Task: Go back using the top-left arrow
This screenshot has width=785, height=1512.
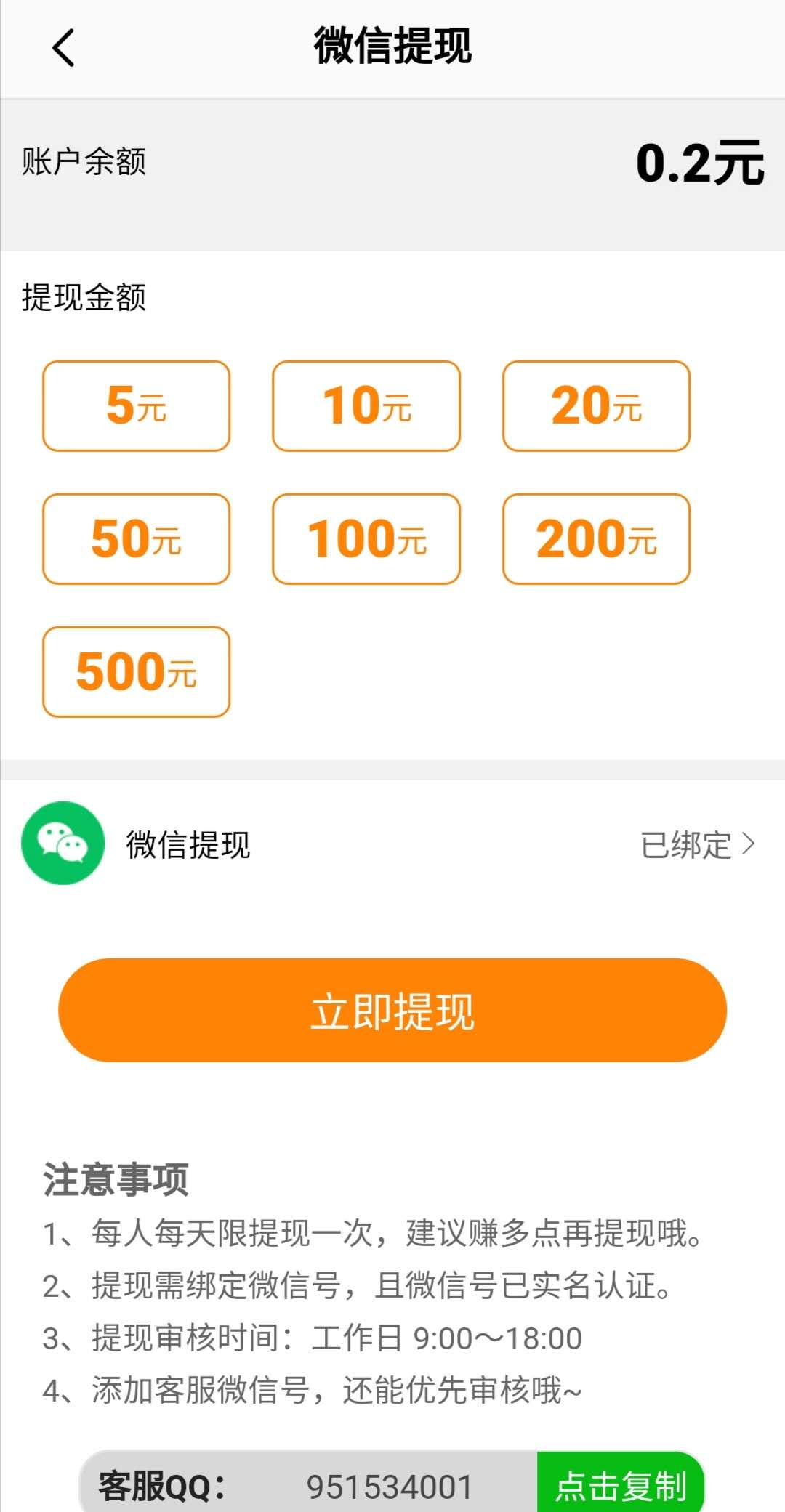Action: tap(64, 48)
